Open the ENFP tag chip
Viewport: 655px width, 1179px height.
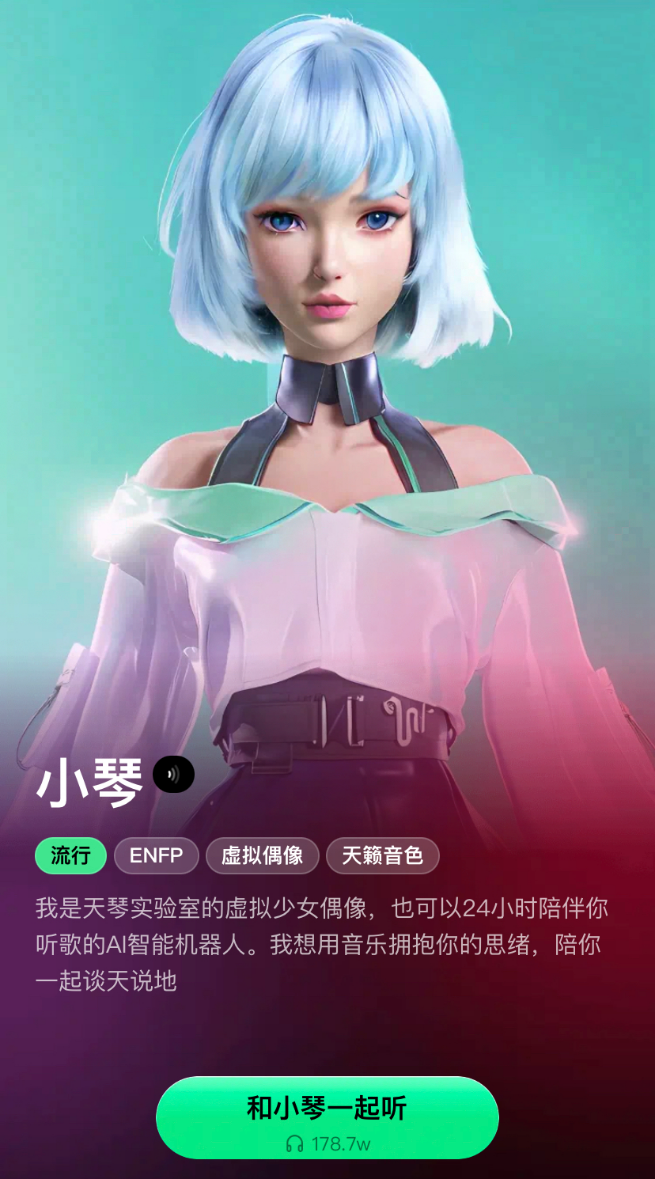click(x=156, y=856)
